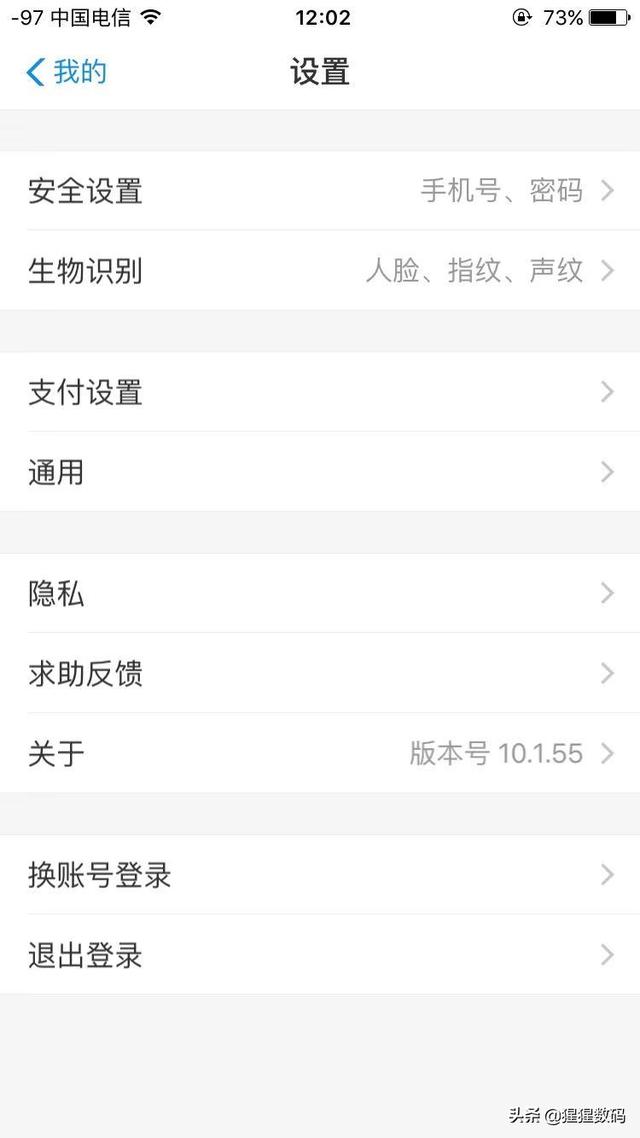640x1138 pixels.
Task: Open 隐私 settings
Action: click(320, 593)
